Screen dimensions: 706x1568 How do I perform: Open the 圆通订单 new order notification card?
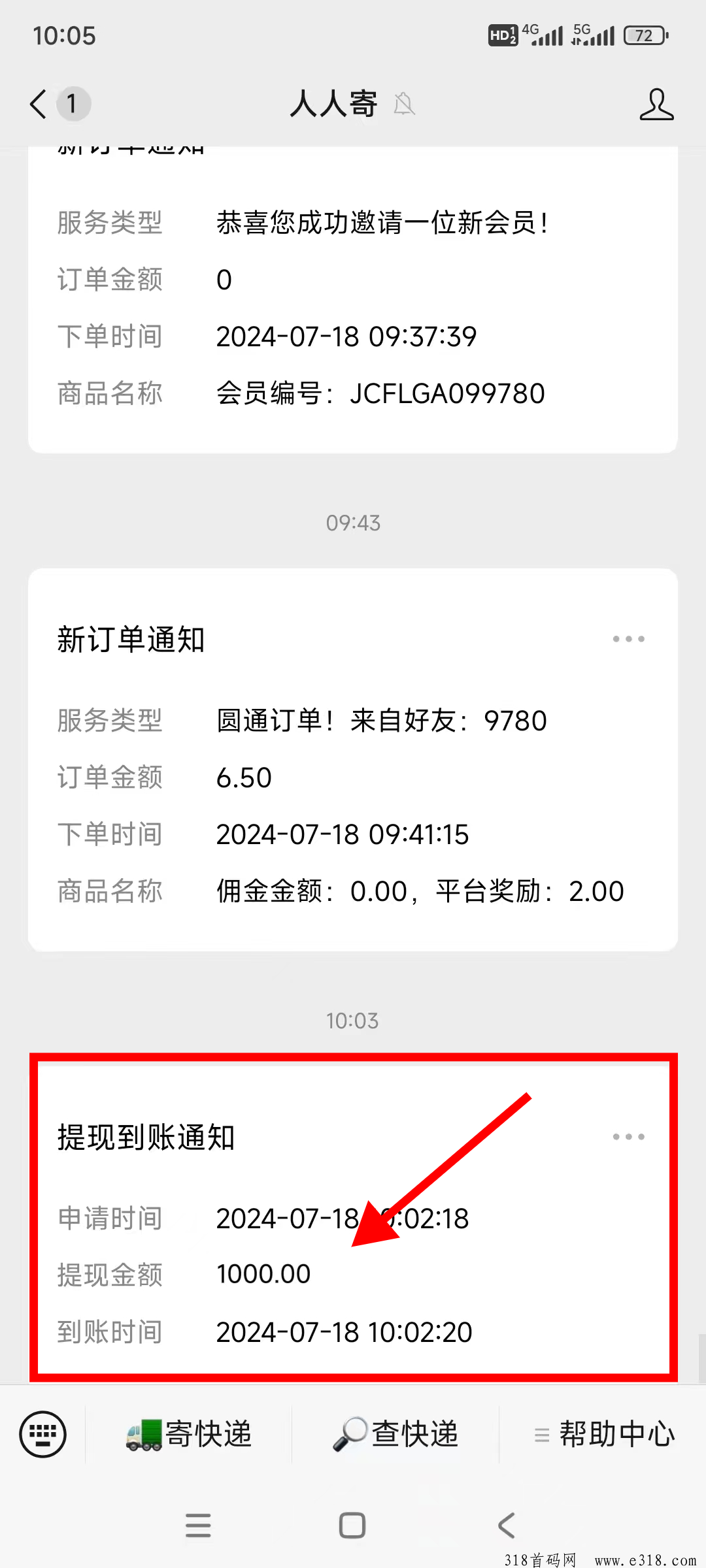click(x=353, y=760)
